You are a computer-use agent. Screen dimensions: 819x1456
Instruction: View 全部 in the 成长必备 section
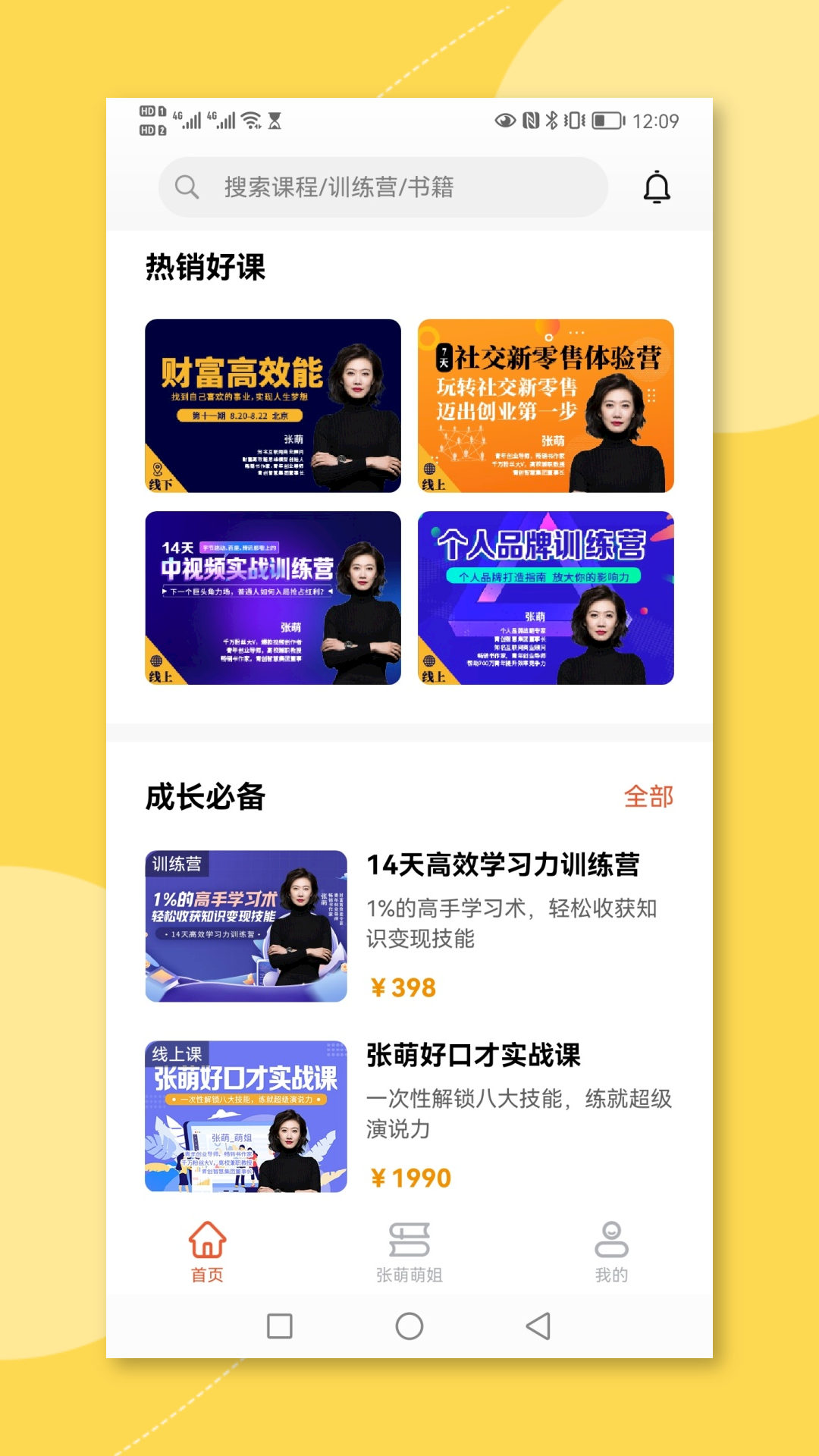pyautogui.click(x=648, y=796)
